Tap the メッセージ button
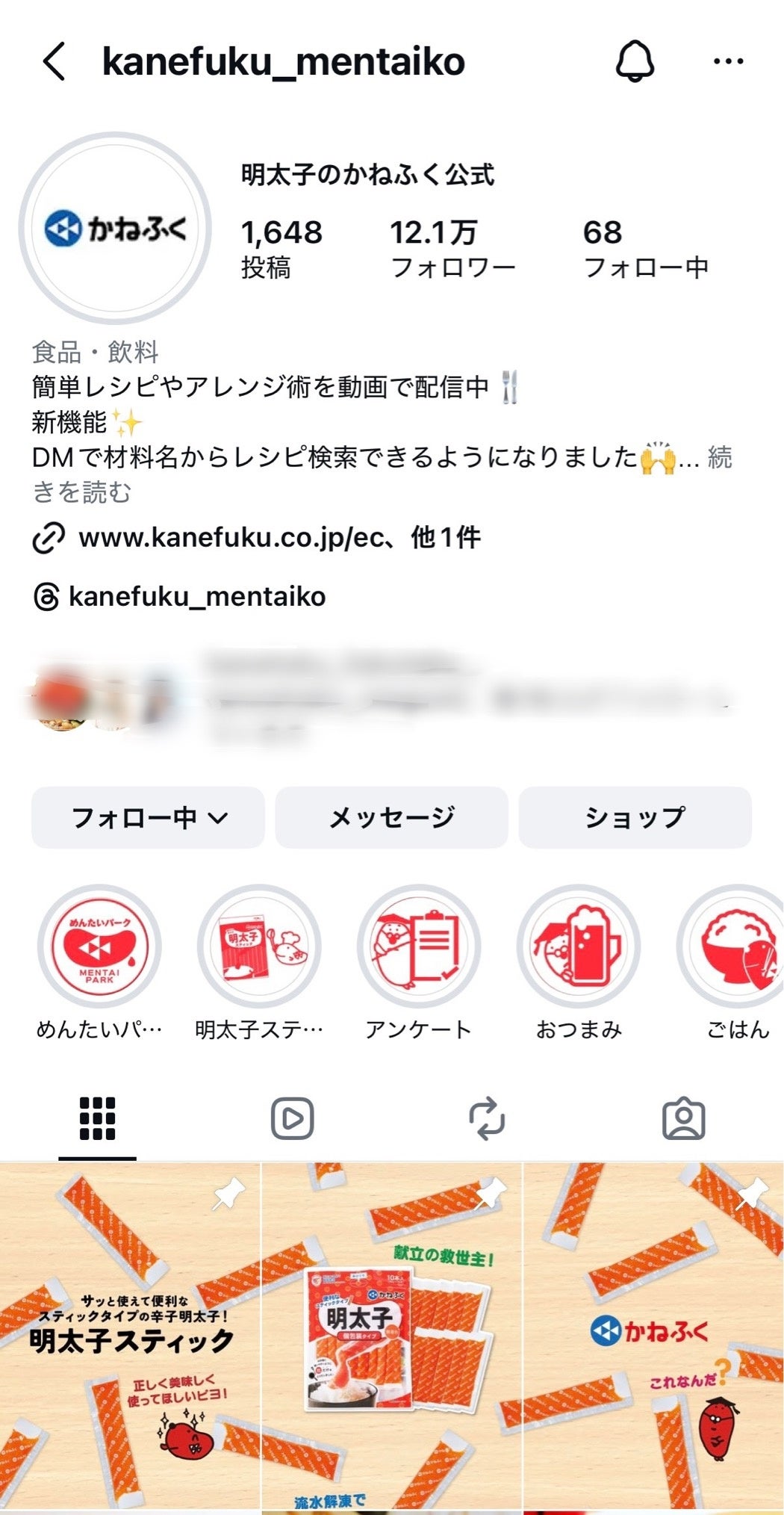 391,817
